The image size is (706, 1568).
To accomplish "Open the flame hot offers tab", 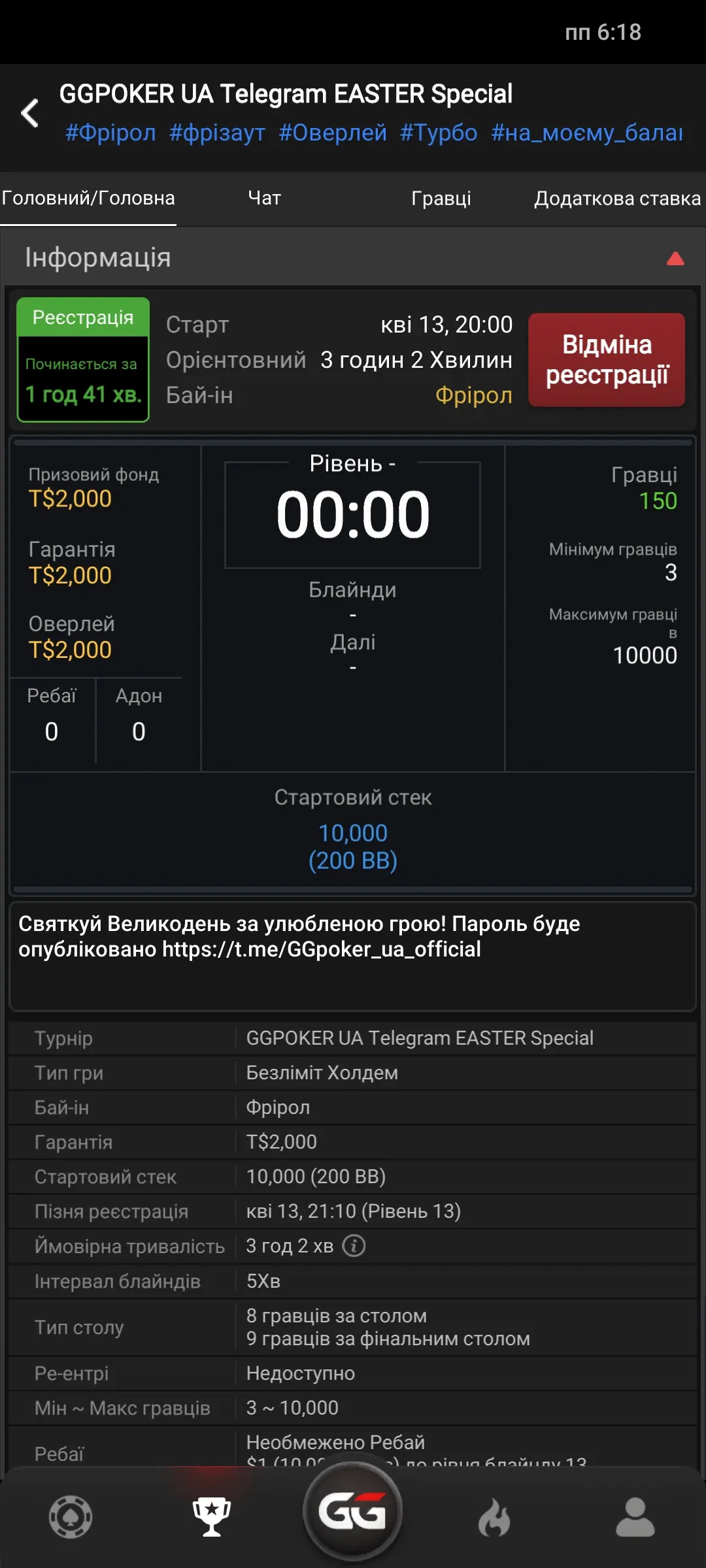I will [494, 1516].
